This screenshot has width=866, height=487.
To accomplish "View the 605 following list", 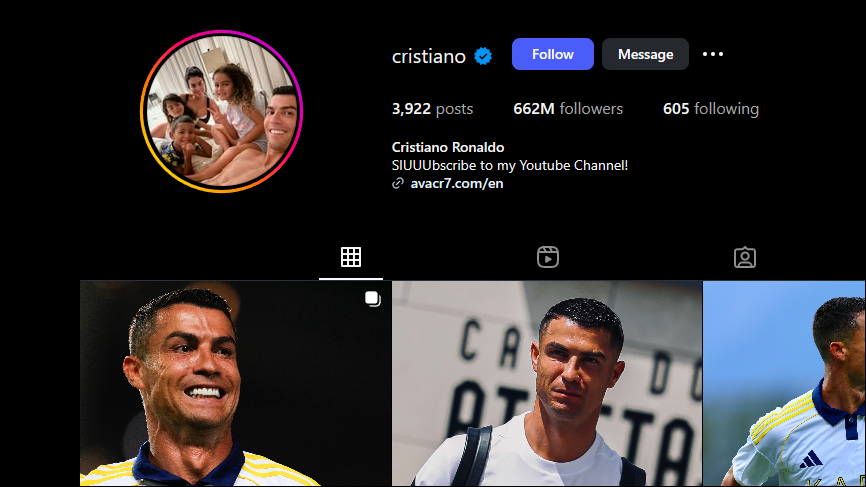I will tap(710, 109).
